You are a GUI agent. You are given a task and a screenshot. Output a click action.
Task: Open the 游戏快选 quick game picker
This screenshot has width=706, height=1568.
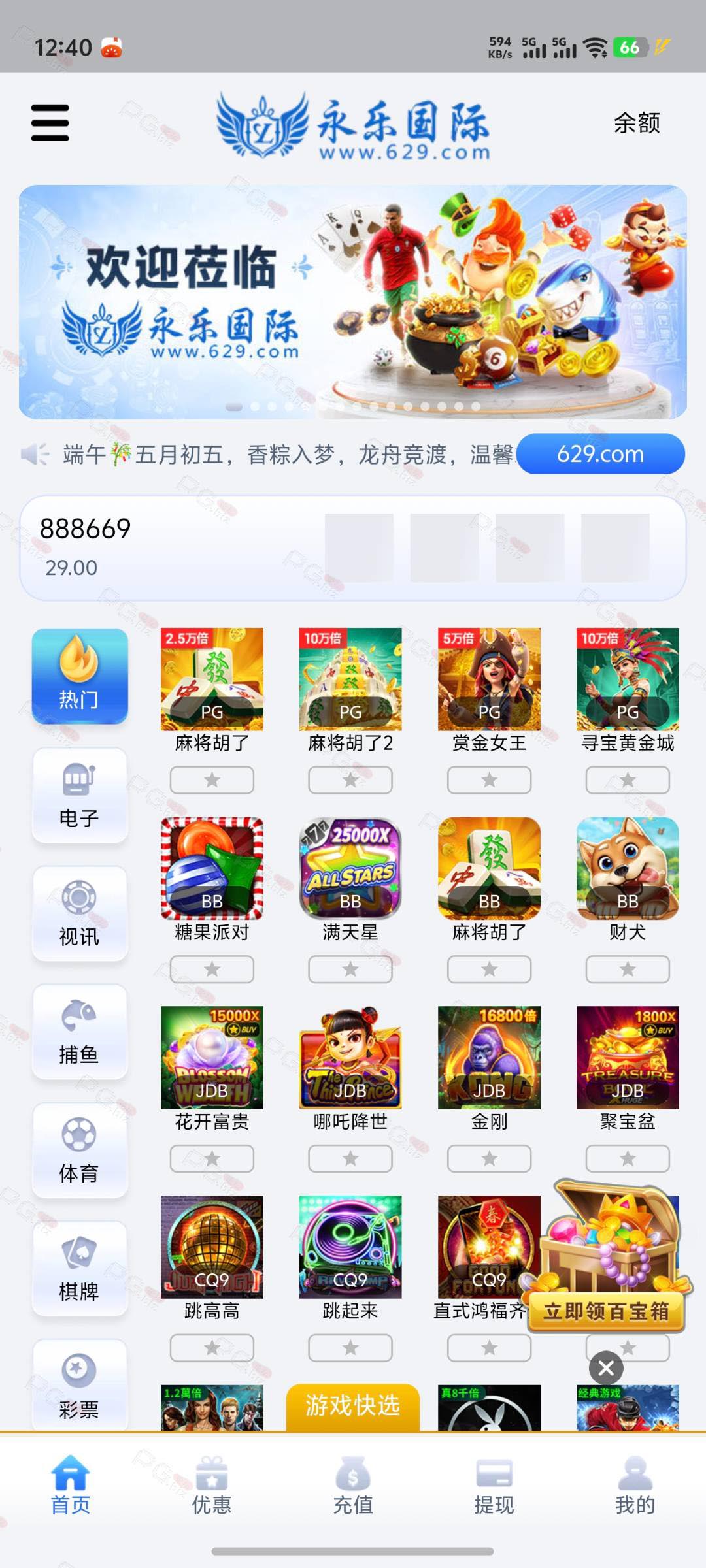pyautogui.click(x=353, y=1405)
